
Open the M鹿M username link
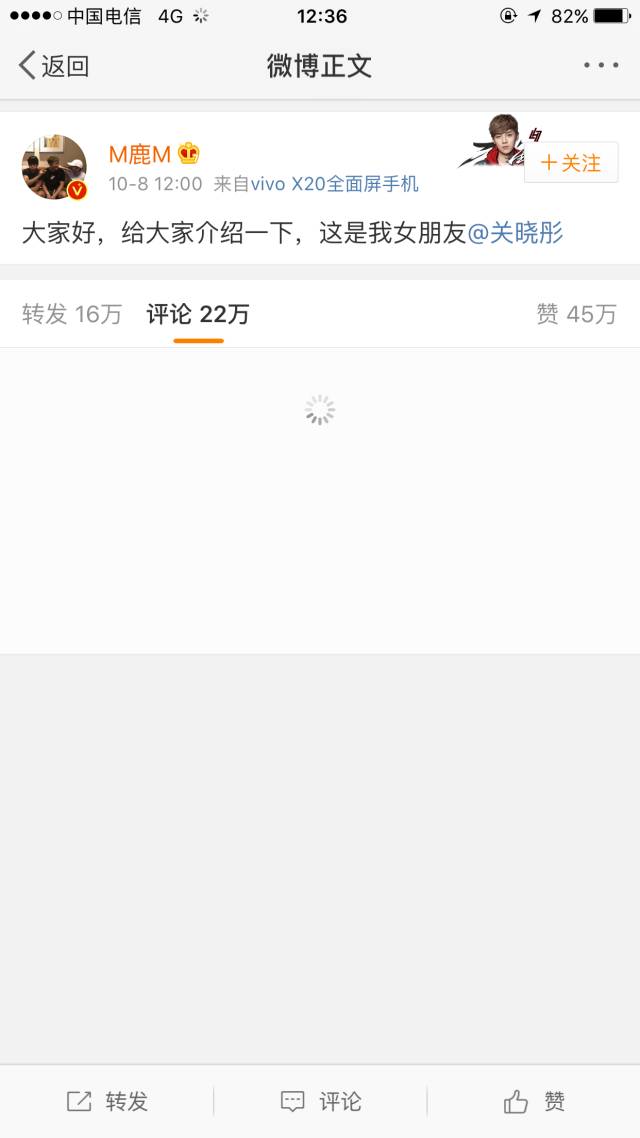pos(140,154)
